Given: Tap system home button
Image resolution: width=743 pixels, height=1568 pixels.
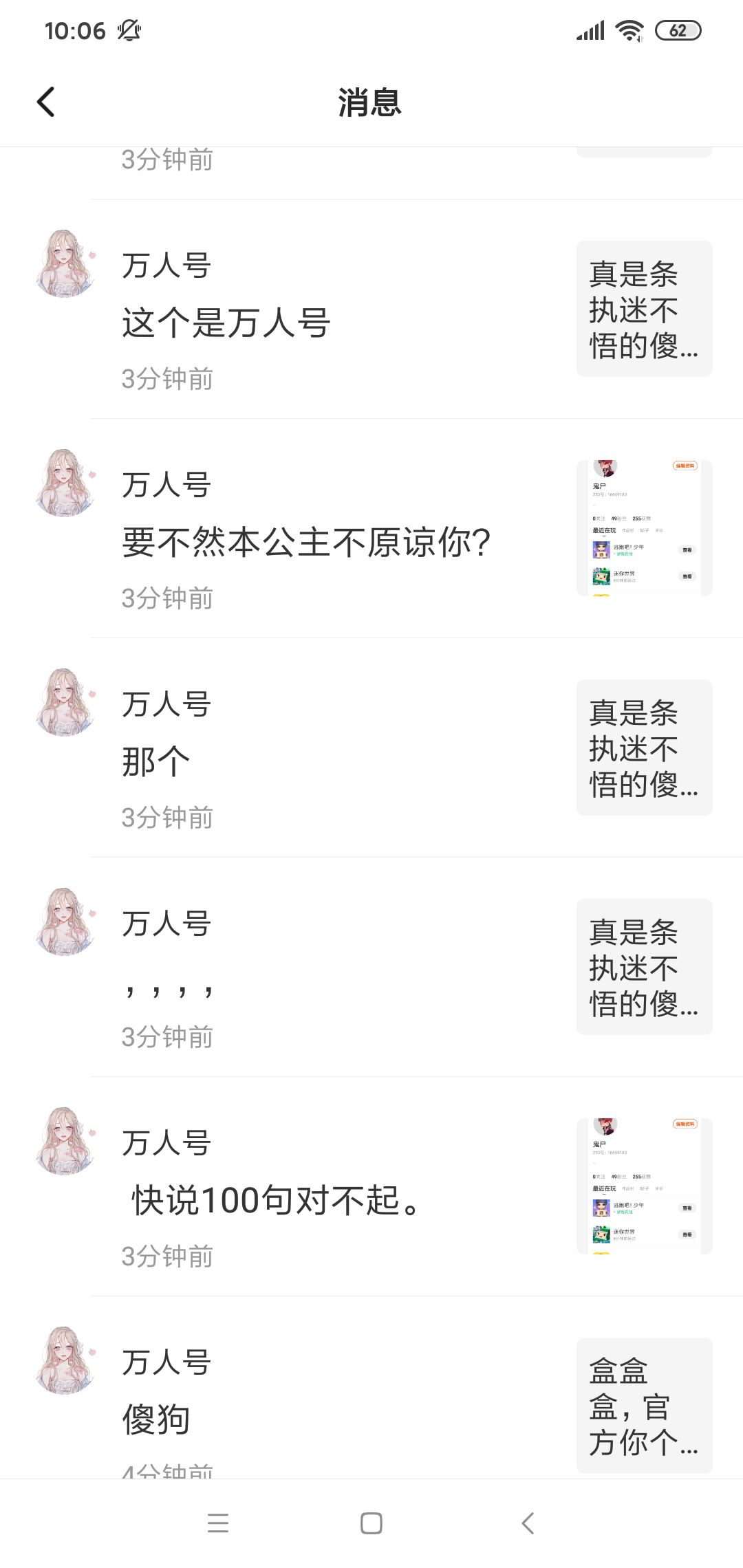Looking at the screenshot, I should 371,1523.
